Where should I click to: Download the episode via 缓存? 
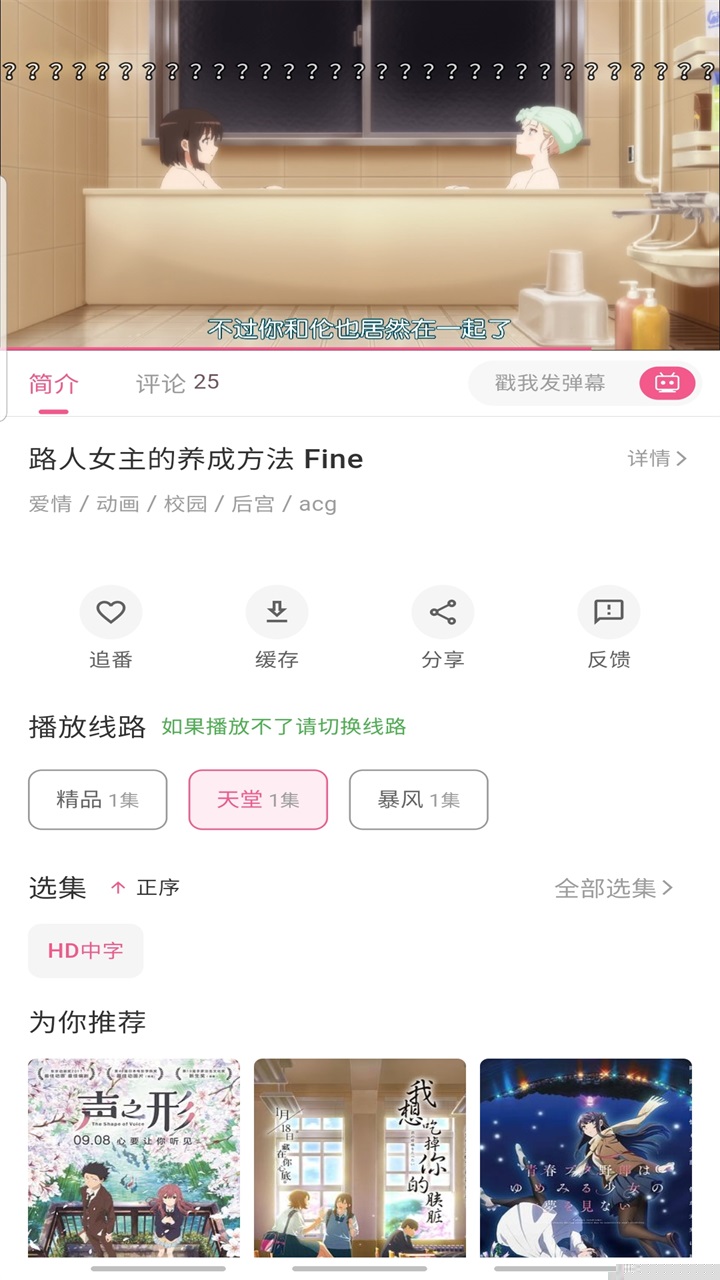click(277, 612)
